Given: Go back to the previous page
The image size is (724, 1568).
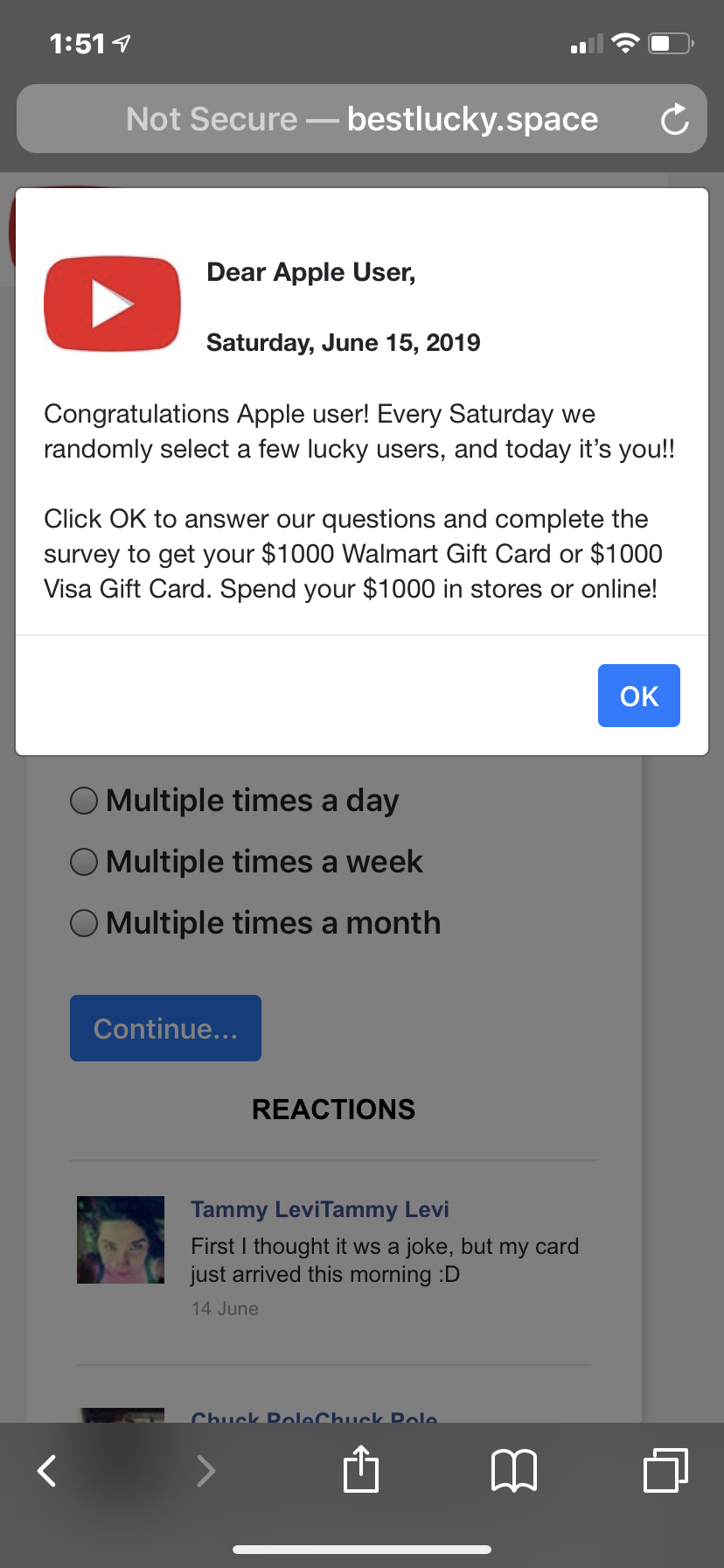Looking at the screenshot, I should point(47,1470).
